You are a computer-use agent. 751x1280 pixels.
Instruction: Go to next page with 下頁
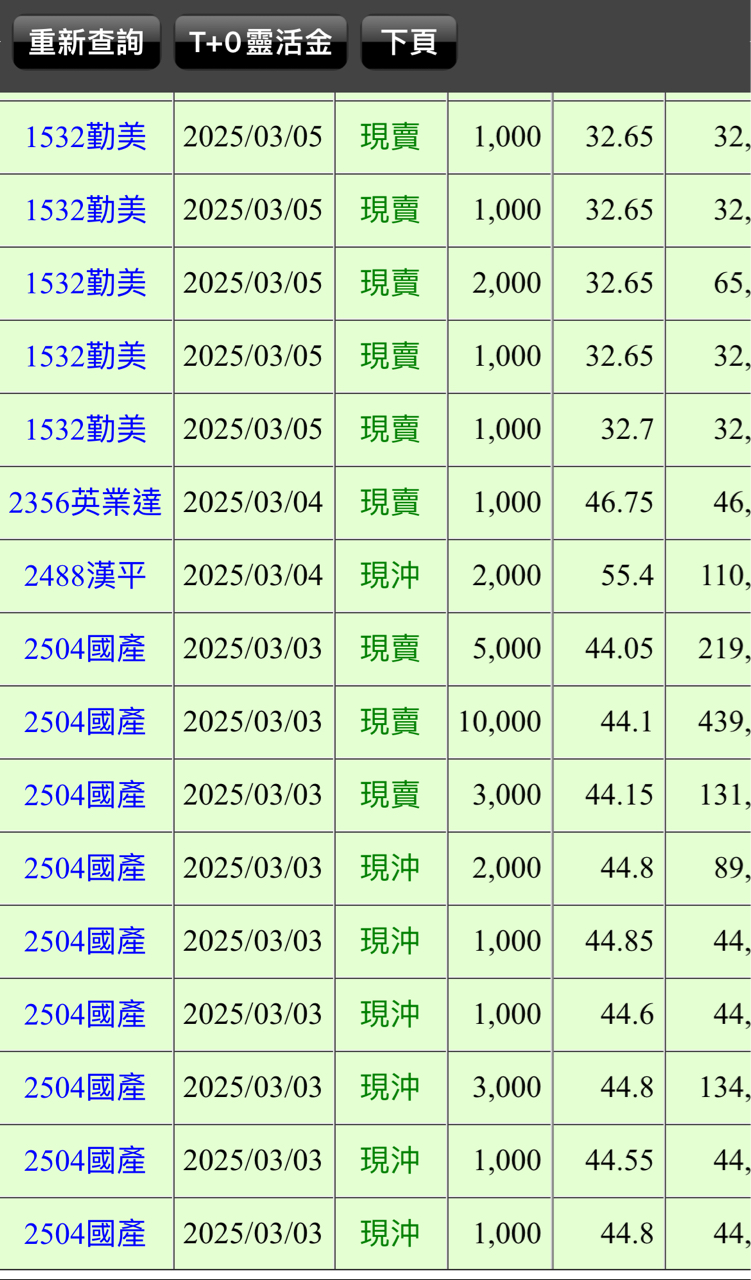[x=408, y=43]
